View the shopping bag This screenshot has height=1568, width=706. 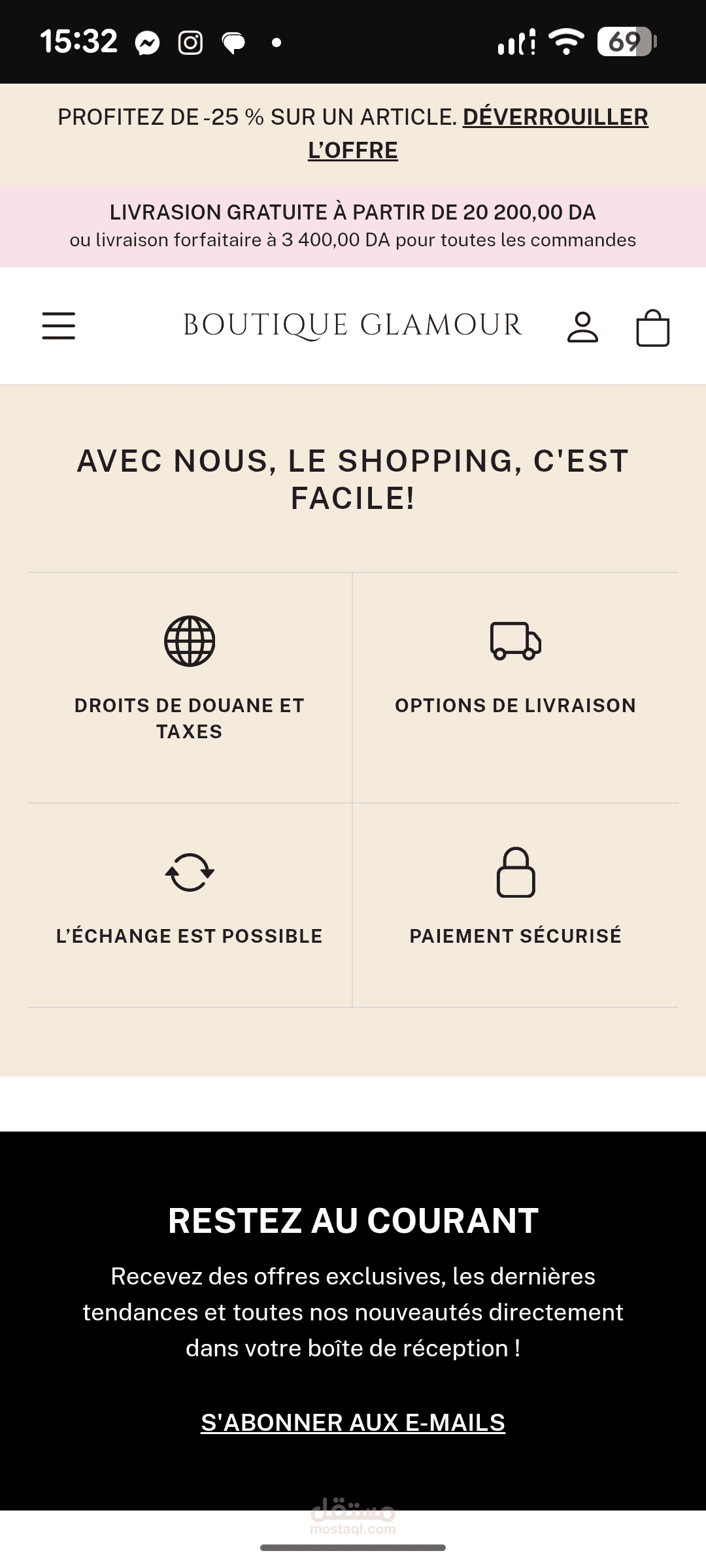pos(652,327)
